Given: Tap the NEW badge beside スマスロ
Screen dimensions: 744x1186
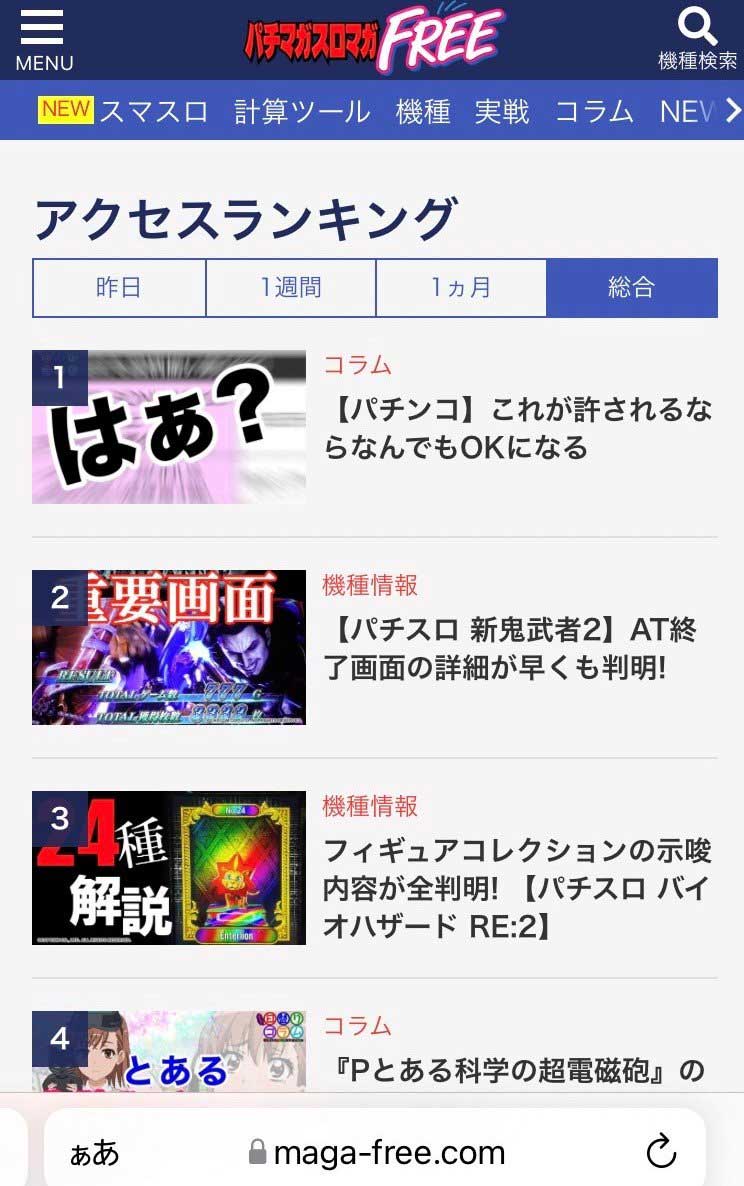Looking at the screenshot, I should (64, 109).
